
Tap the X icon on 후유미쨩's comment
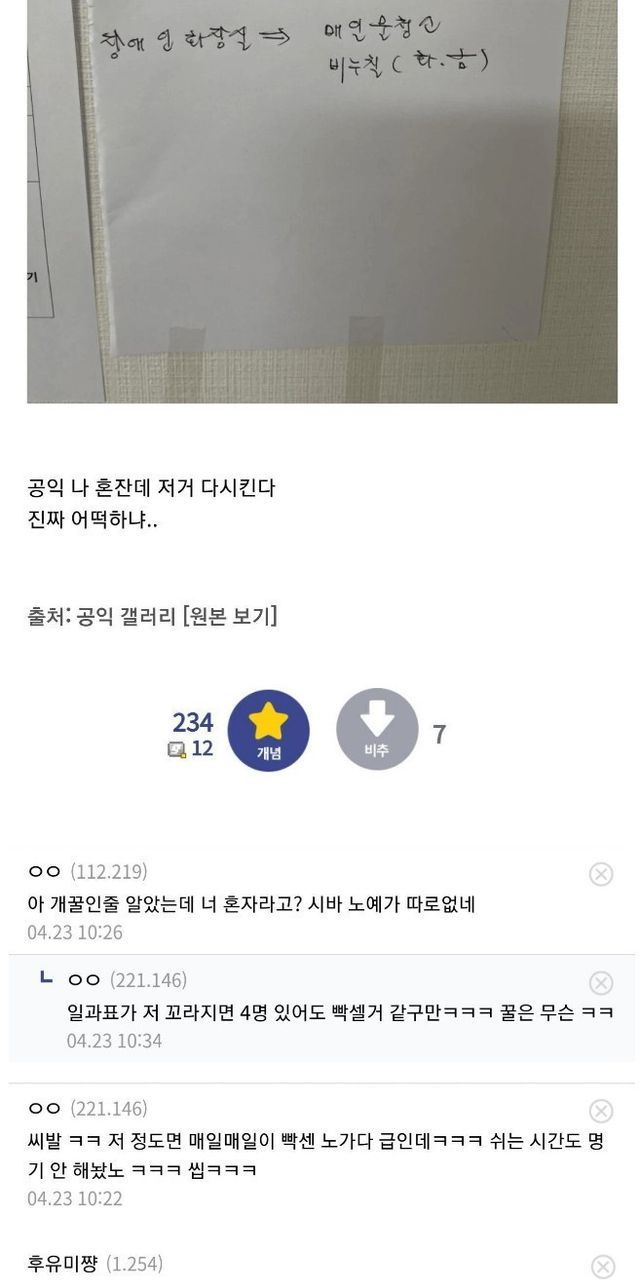pyautogui.click(x=601, y=1266)
